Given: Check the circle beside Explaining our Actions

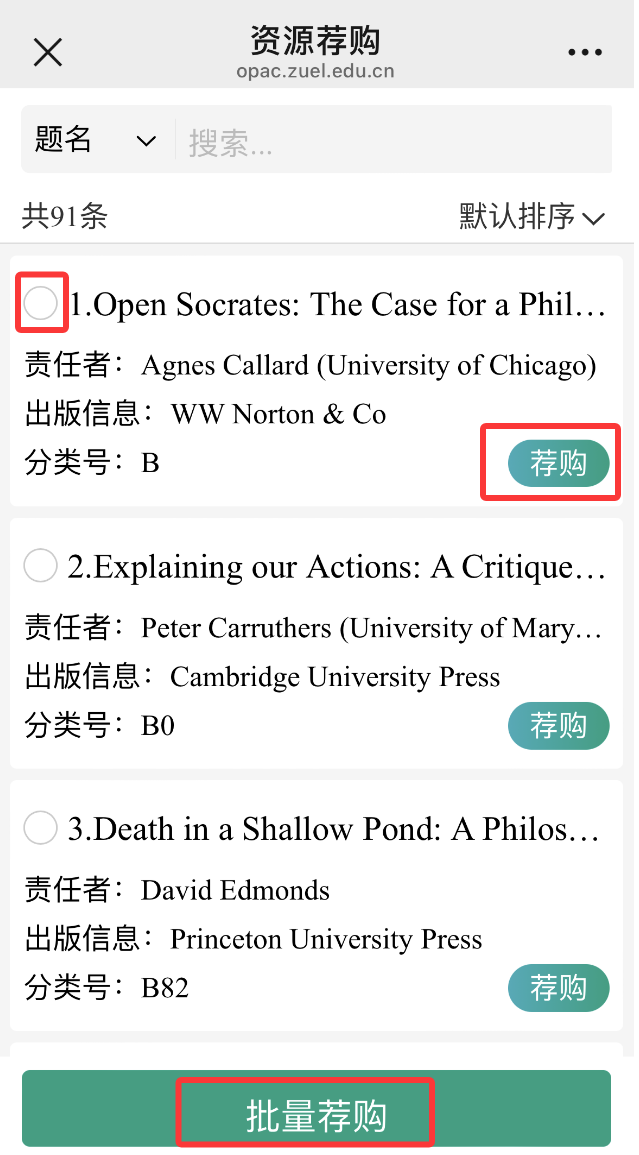Looking at the screenshot, I should point(41,567).
